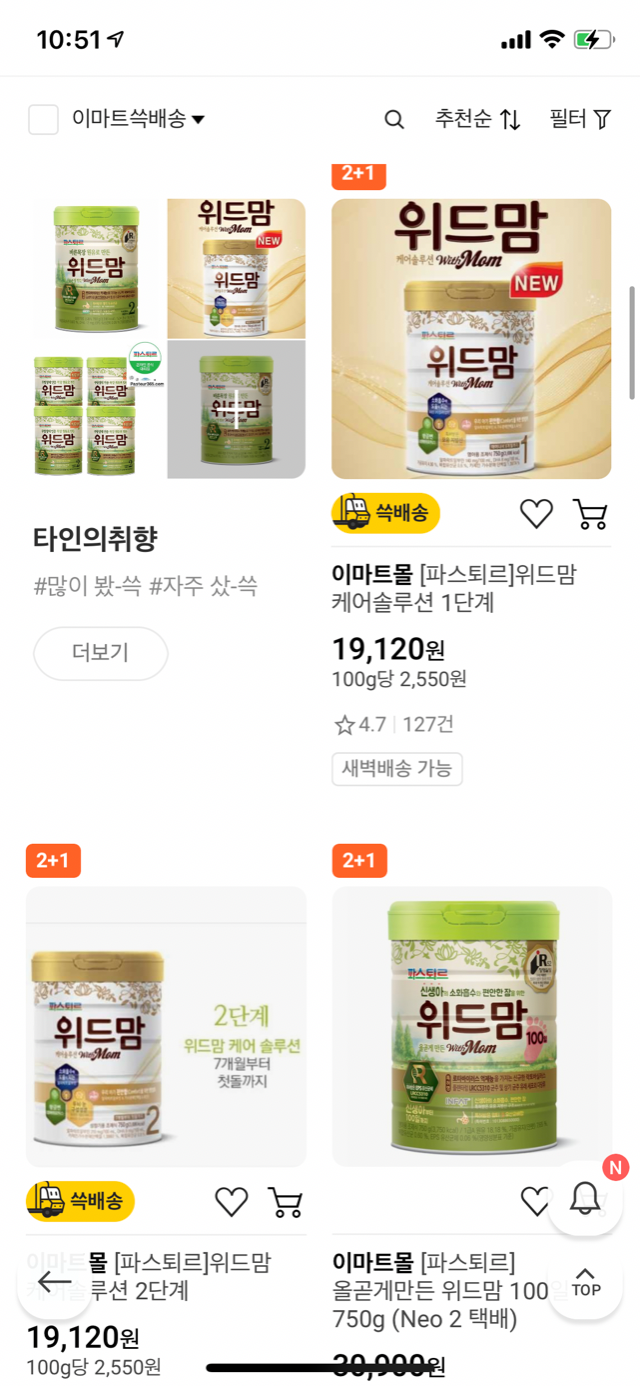Screen dimensions: 640x1386
Task: Open the search icon
Action: [394, 120]
